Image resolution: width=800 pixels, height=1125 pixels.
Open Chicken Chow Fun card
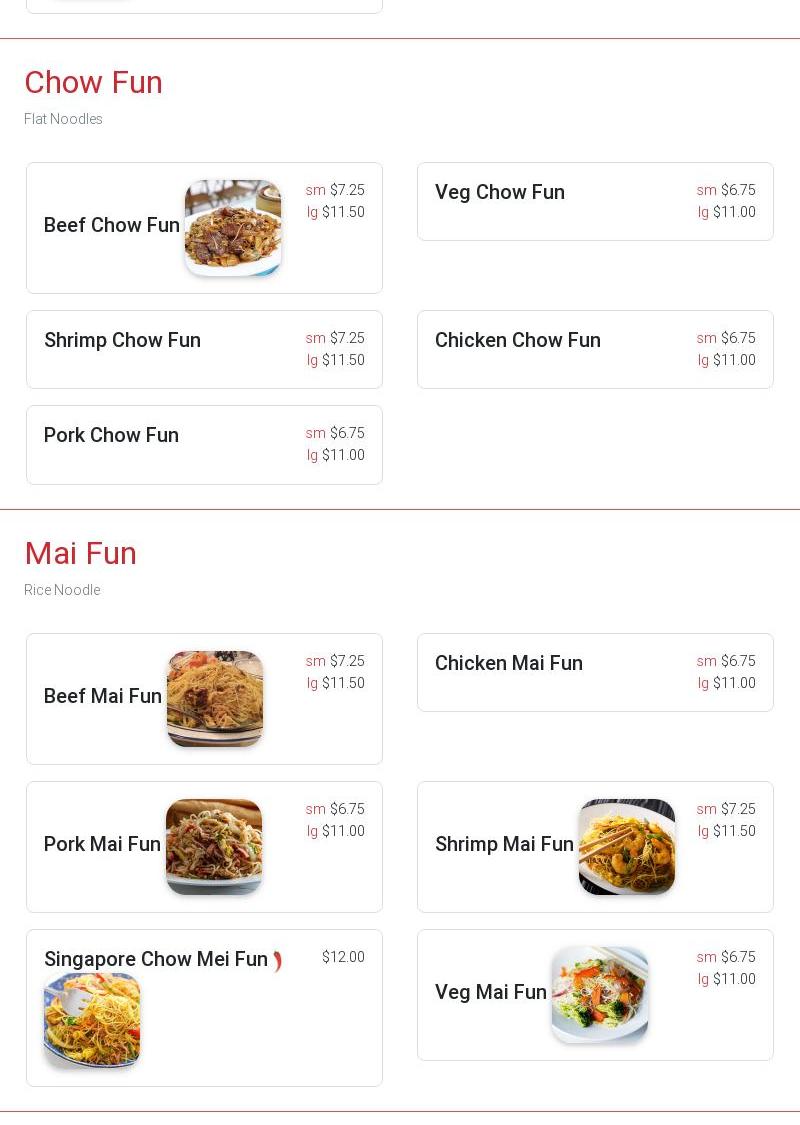tap(518, 341)
